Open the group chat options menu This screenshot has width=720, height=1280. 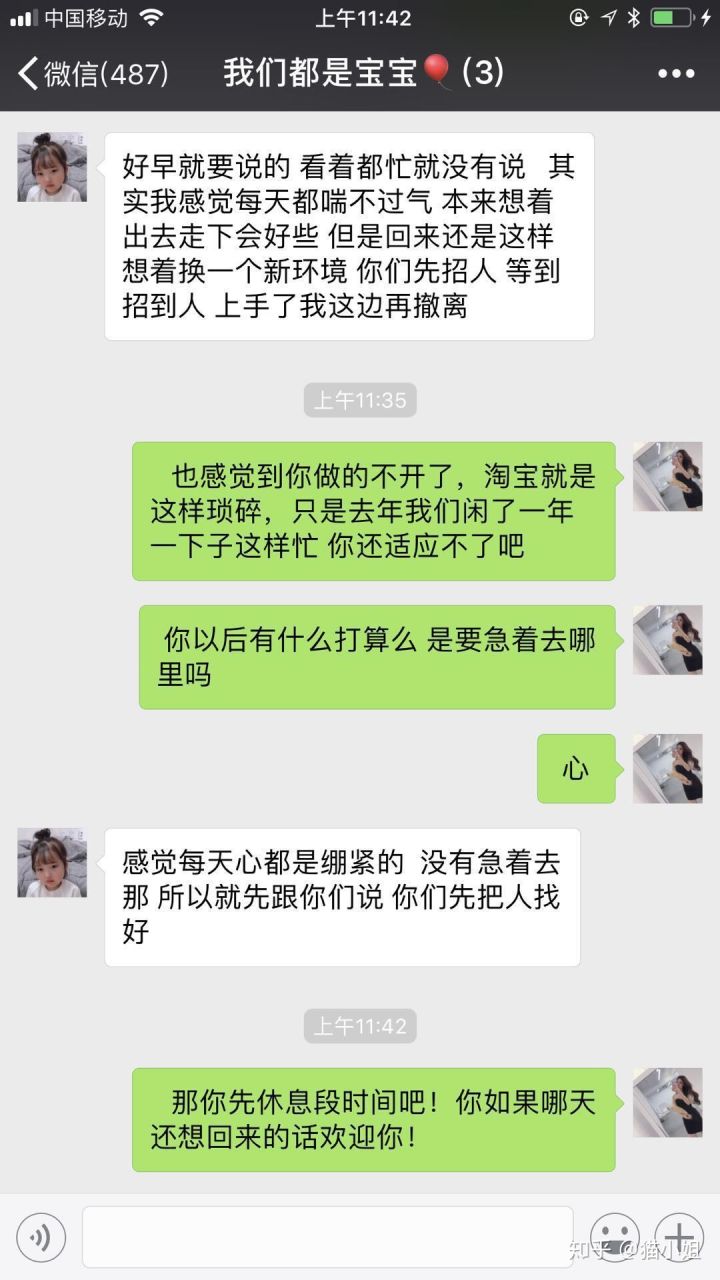(676, 73)
